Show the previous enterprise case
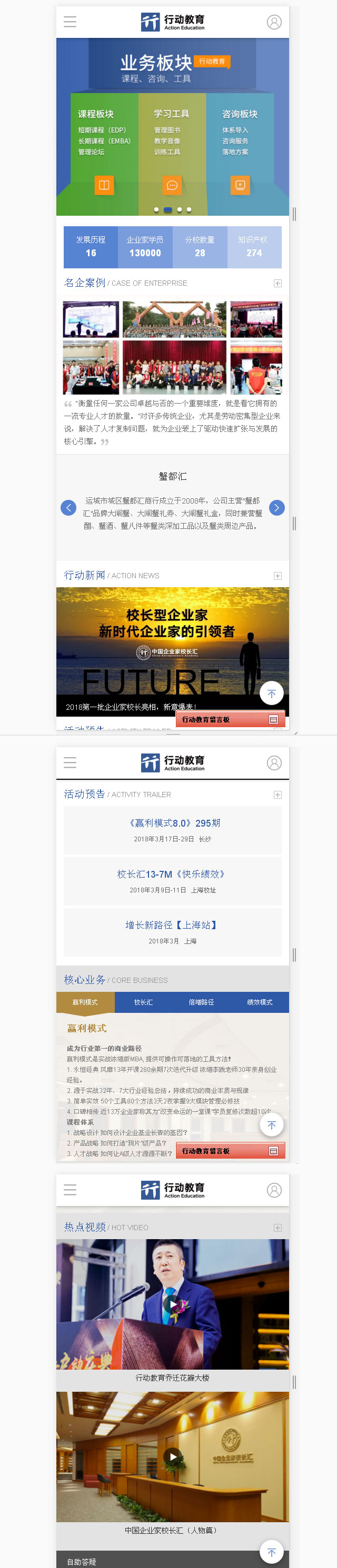Image resolution: width=337 pixels, height=1568 pixels. point(69,507)
